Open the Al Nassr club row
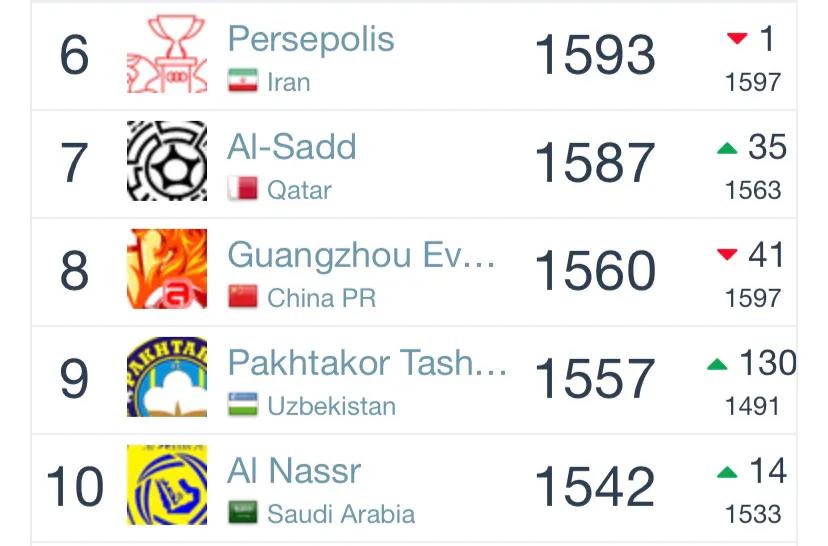 click(294, 471)
